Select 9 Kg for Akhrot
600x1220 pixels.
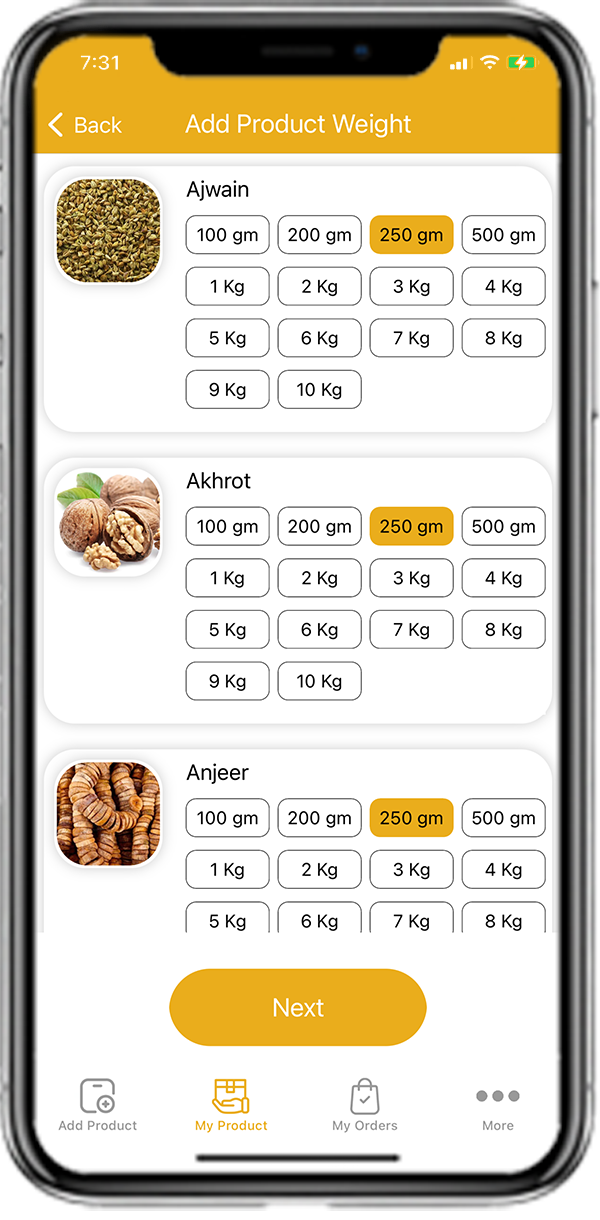227,682
